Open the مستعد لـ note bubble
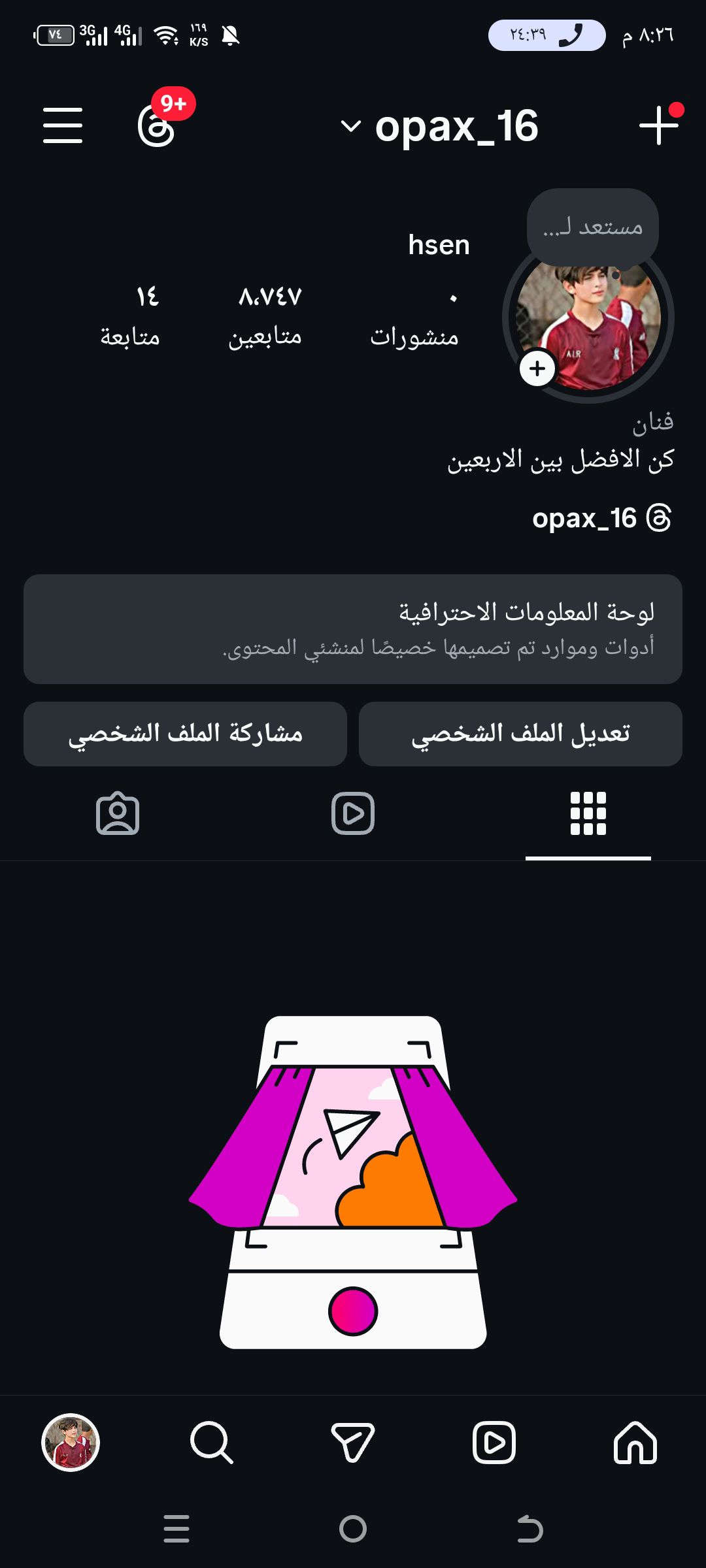 coord(592,227)
